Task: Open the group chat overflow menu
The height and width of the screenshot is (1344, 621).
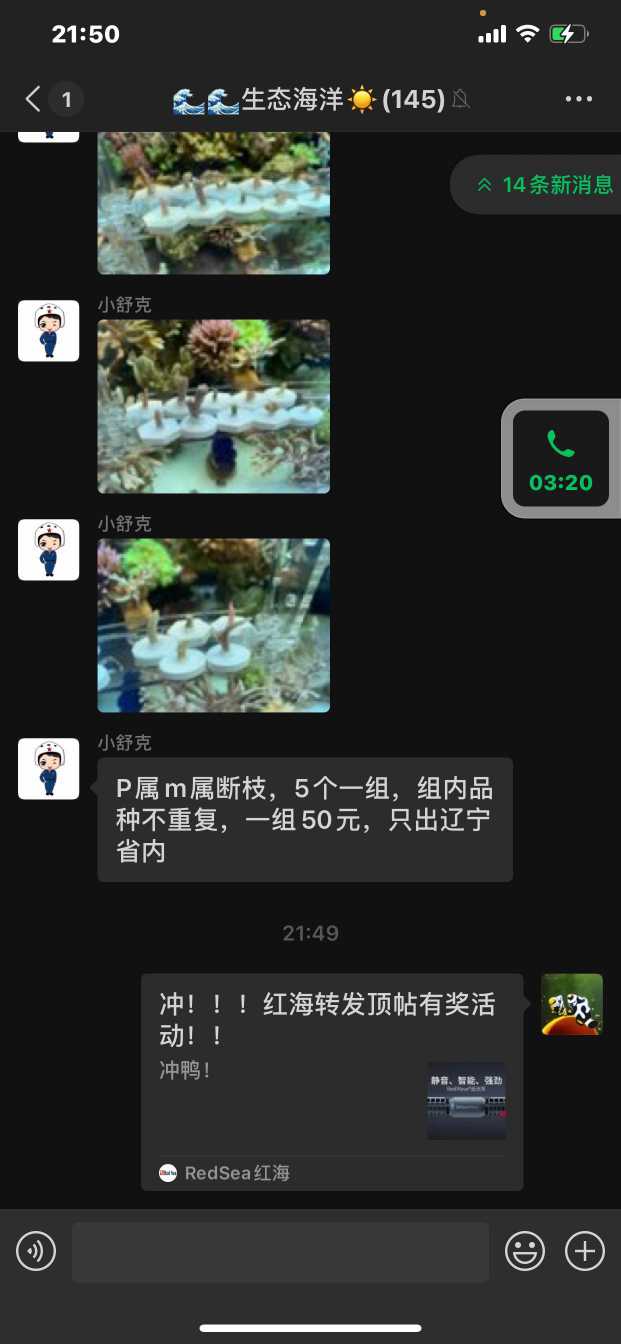Action: (x=579, y=99)
